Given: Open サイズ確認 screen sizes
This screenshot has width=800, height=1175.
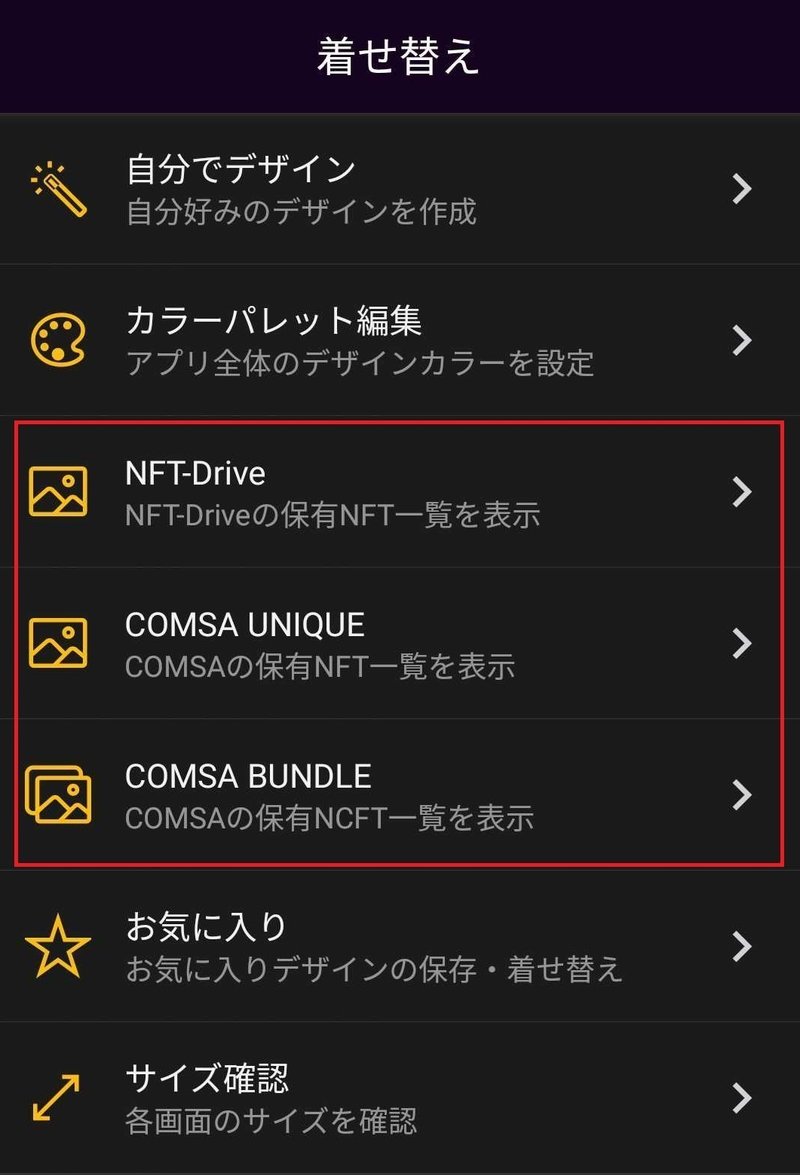Looking at the screenshot, I should coord(400,1097).
